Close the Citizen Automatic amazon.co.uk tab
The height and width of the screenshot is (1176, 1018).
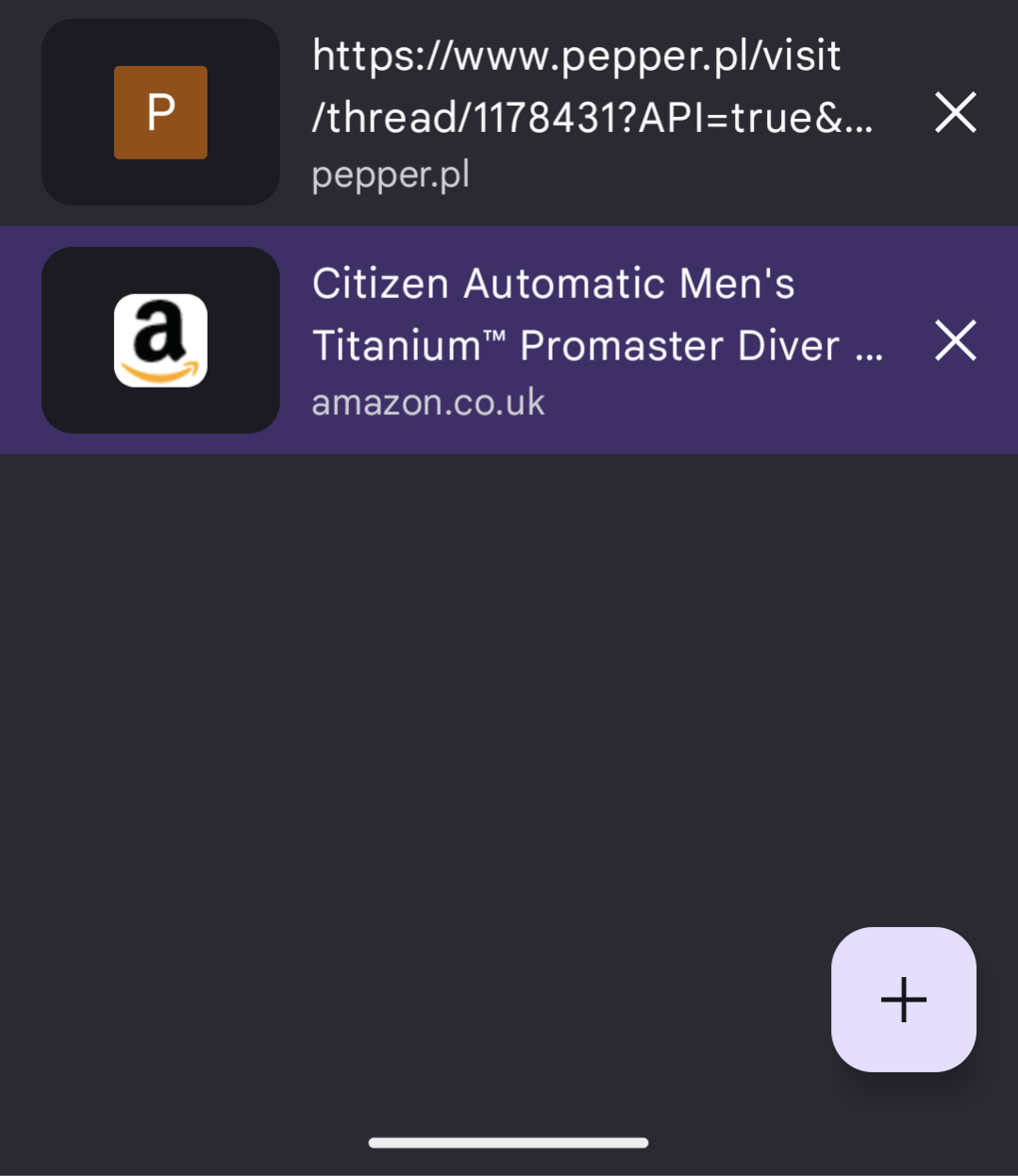955,340
